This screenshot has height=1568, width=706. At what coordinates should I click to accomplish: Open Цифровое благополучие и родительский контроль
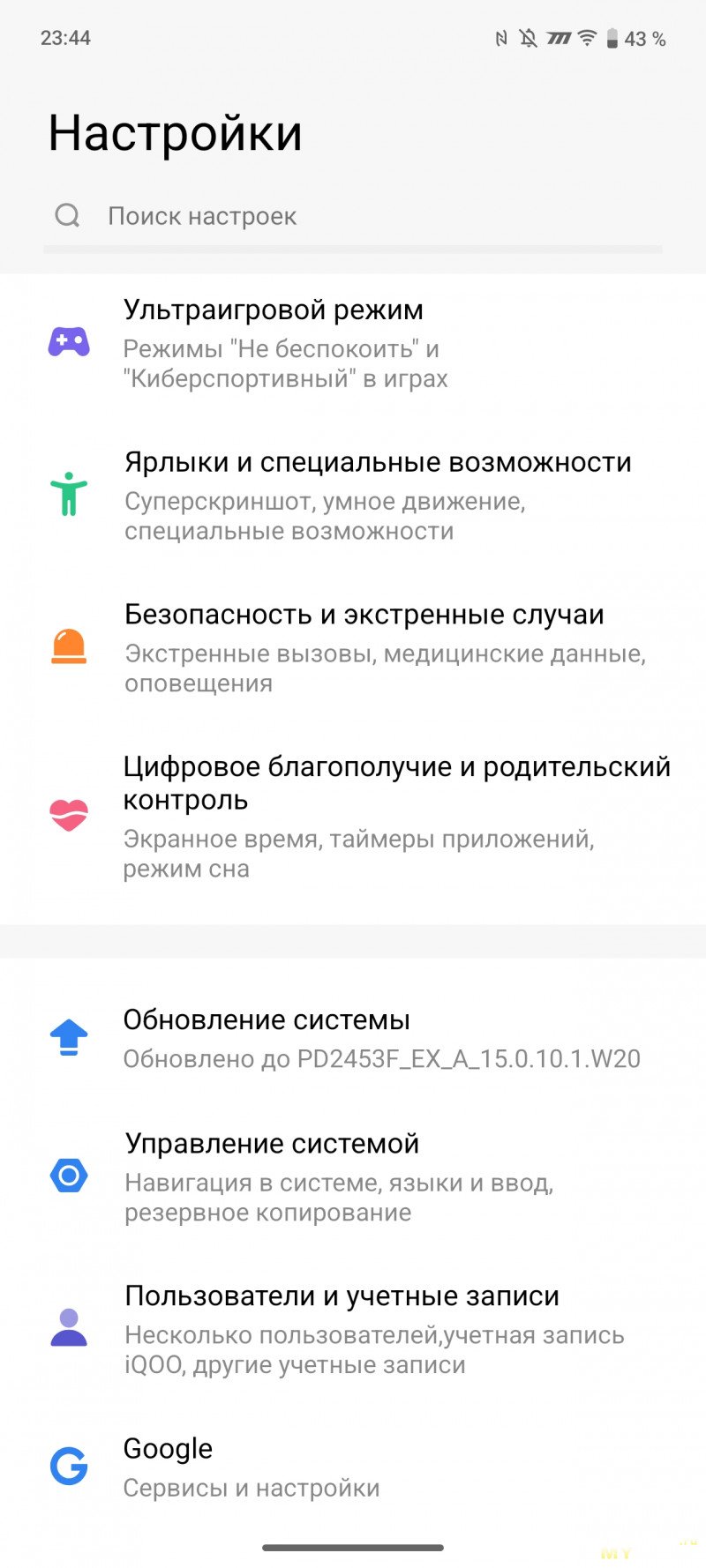pyautogui.click(x=353, y=816)
